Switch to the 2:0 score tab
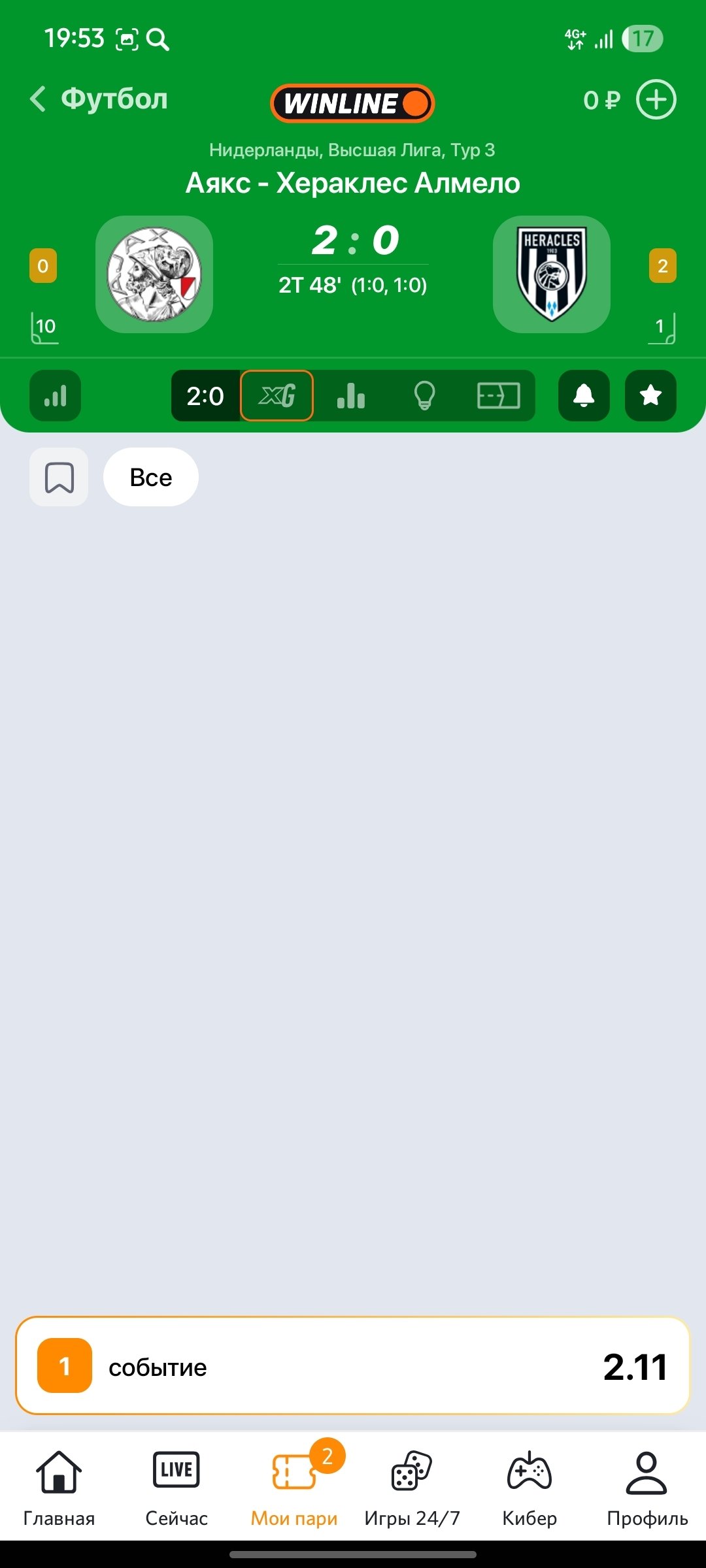 [x=205, y=396]
